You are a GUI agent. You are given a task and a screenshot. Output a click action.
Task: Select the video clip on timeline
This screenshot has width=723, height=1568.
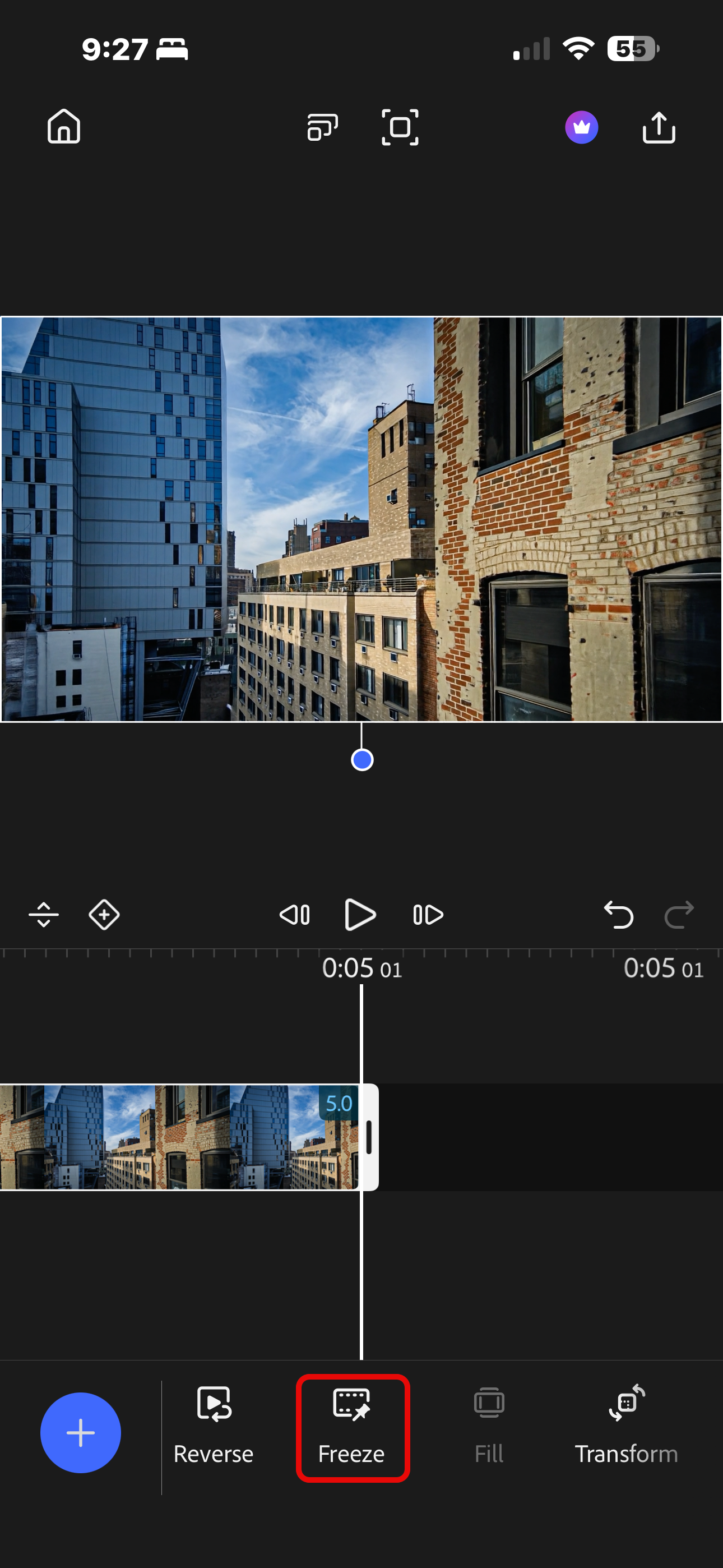pos(177,1136)
